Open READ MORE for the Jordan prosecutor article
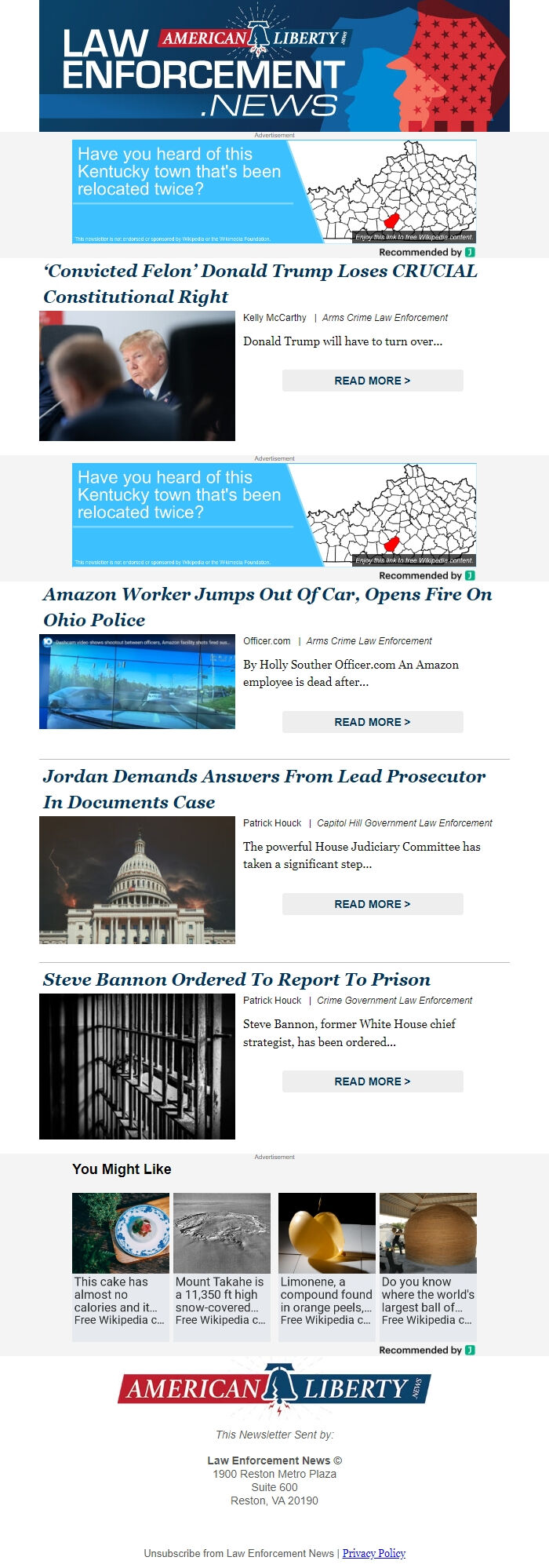Image resolution: width=549 pixels, height=1568 pixels. pyautogui.click(x=373, y=904)
